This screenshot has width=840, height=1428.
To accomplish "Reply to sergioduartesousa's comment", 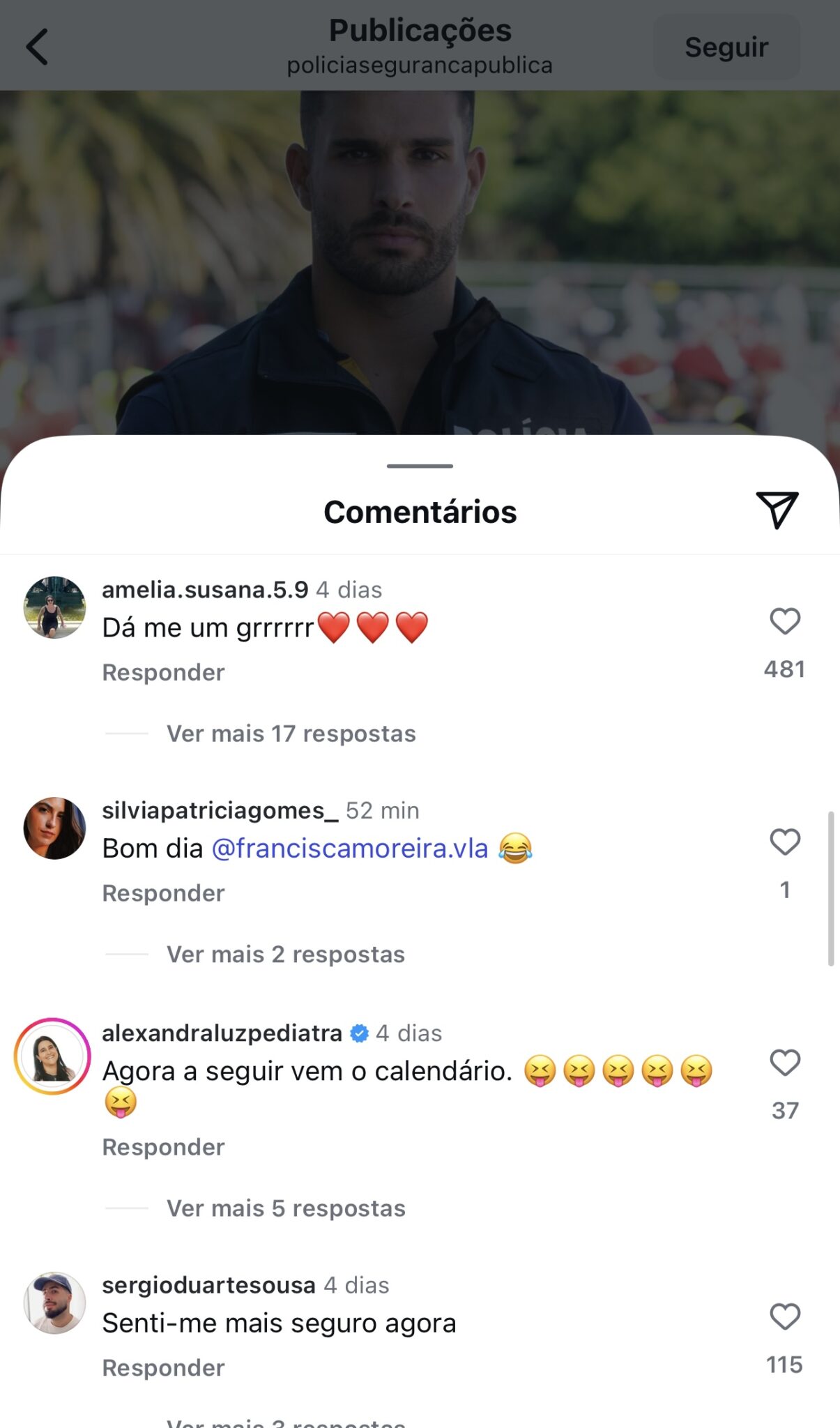I will (x=163, y=1368).
